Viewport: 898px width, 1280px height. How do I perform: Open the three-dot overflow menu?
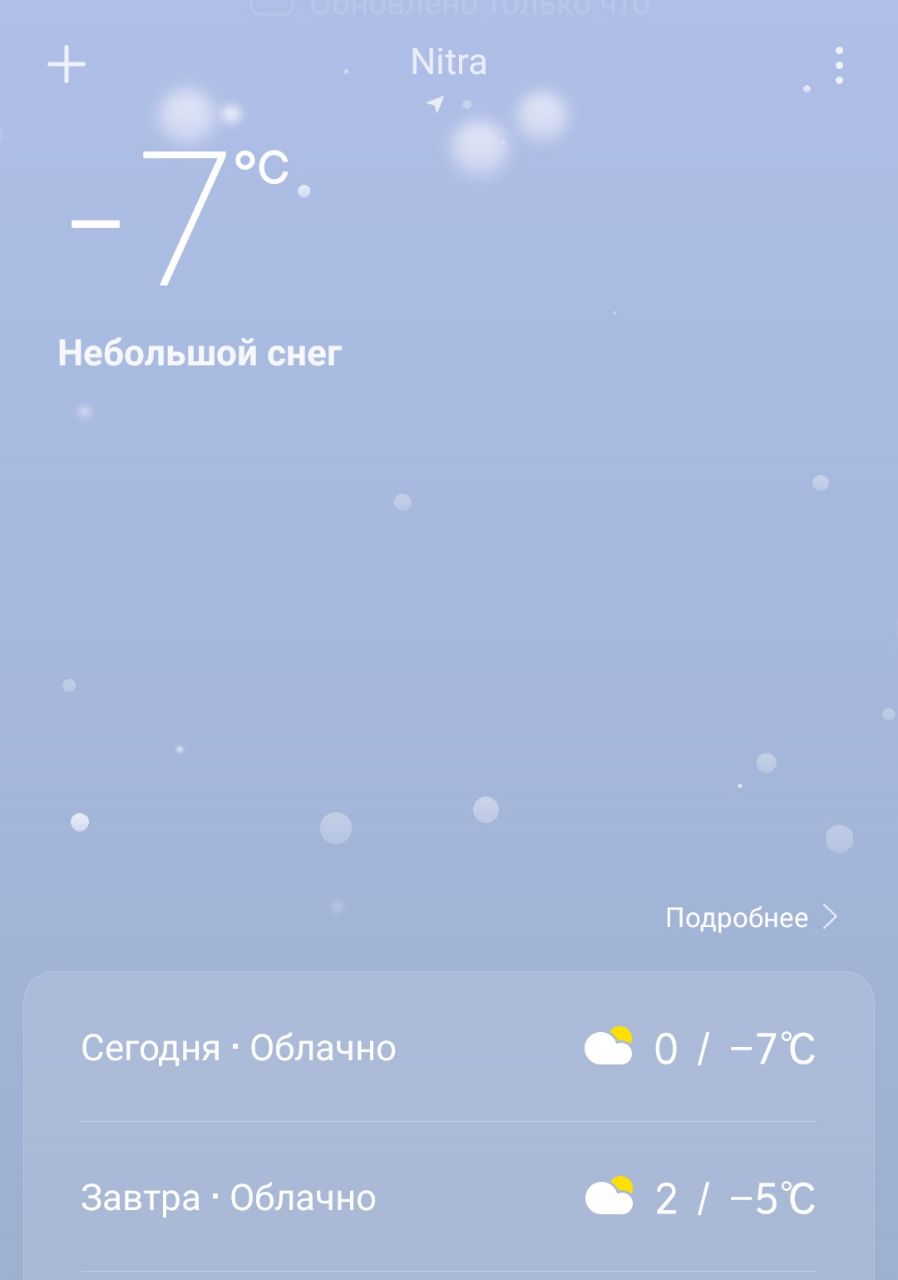(838, 65)
